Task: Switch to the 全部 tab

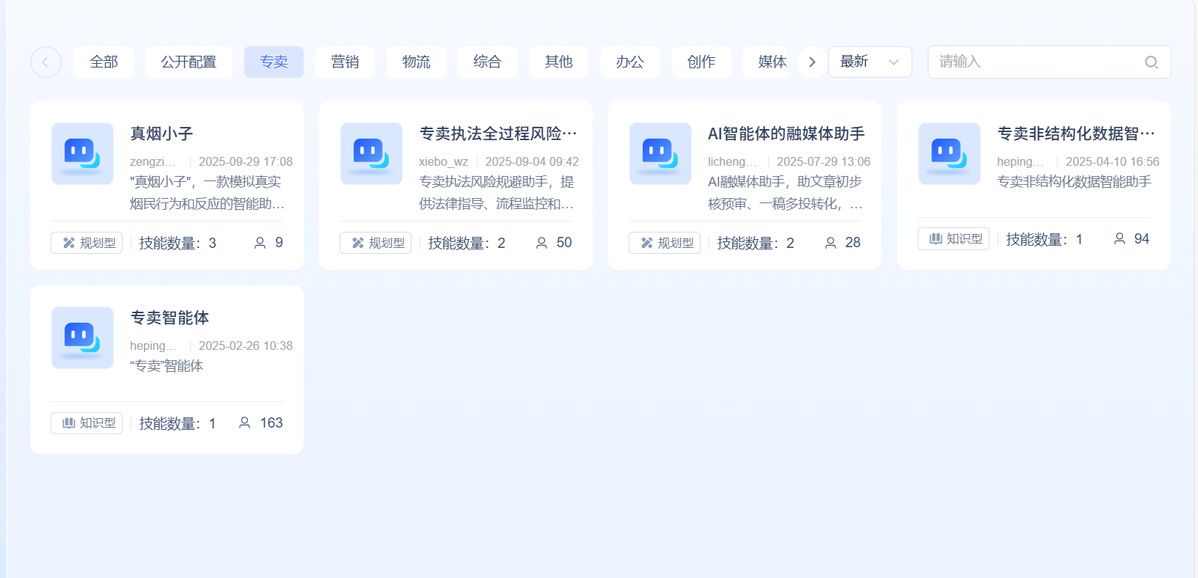Action: click(x=104, y=62)
